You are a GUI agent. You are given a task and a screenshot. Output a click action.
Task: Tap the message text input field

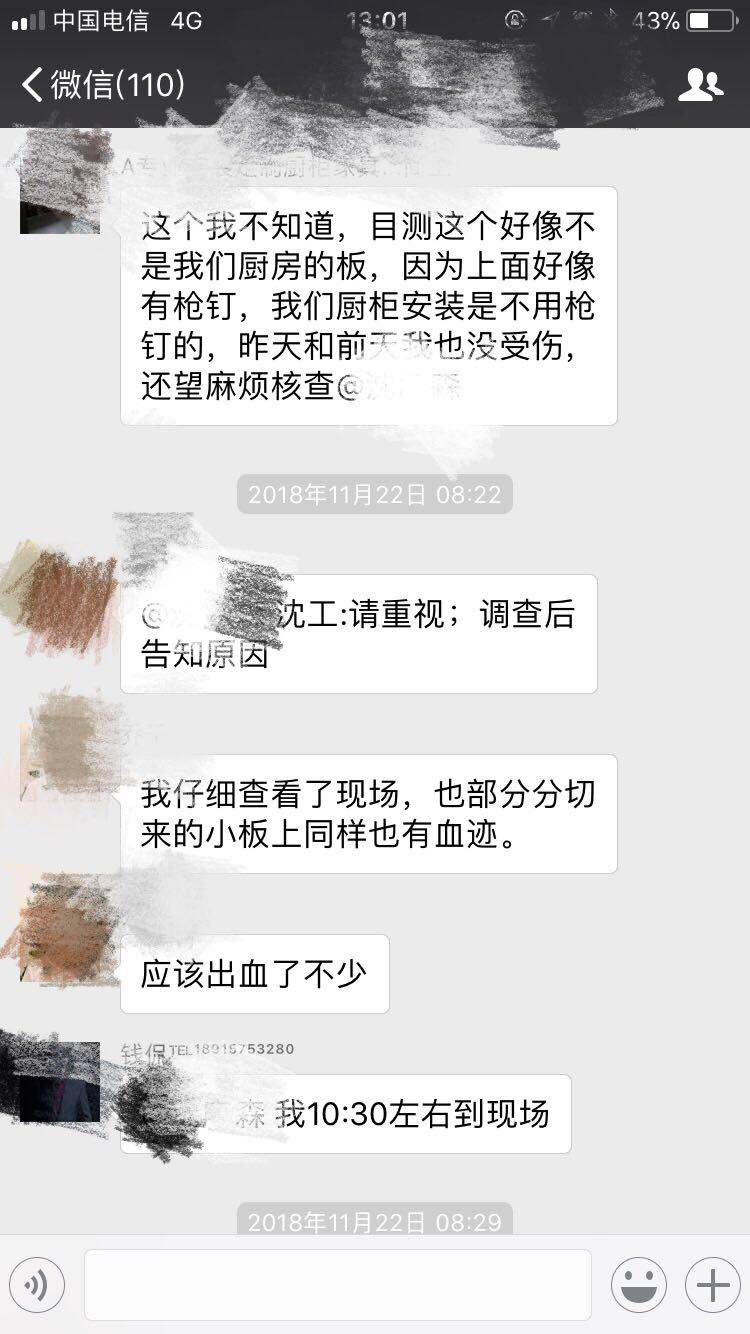tap(337, 1285)
